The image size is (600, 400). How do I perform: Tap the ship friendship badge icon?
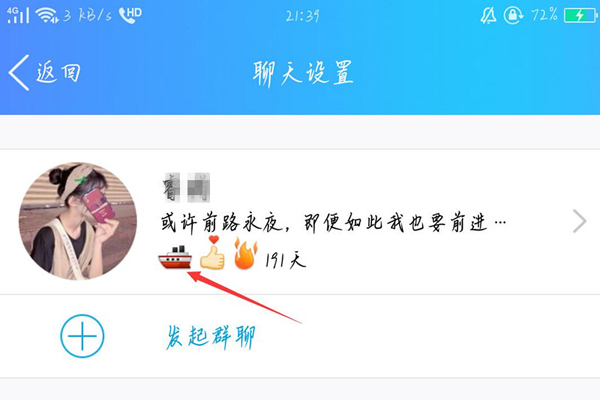coord(175,258)
